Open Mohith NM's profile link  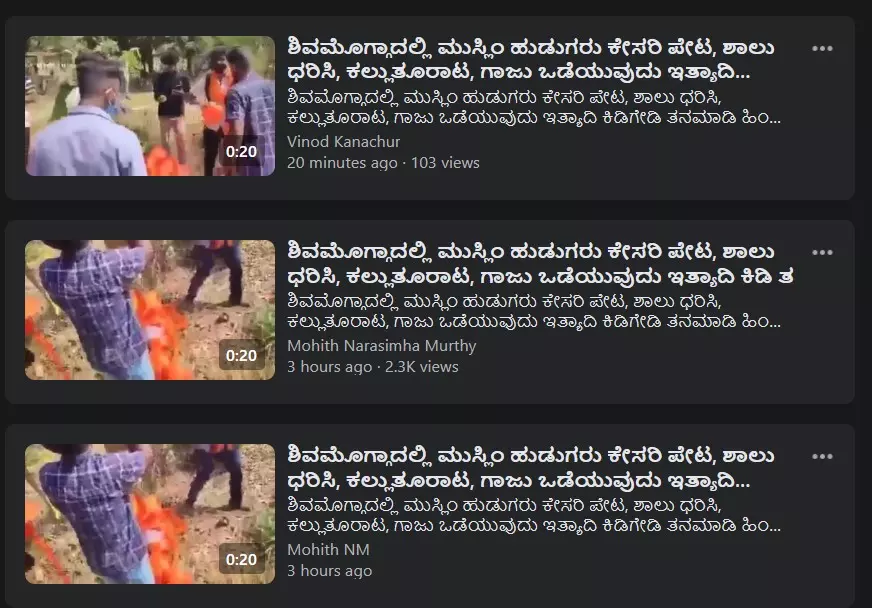coord(326,550)
